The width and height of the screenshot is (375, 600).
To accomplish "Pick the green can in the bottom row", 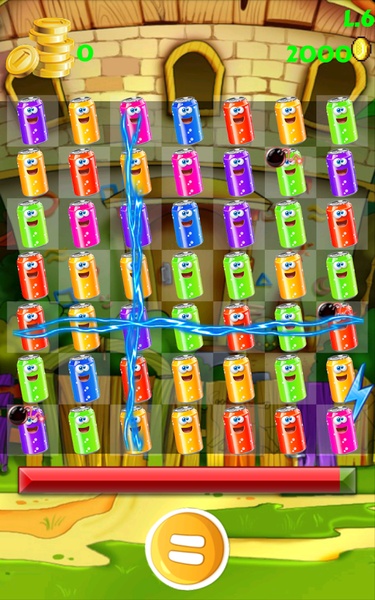I will [84, 430].
